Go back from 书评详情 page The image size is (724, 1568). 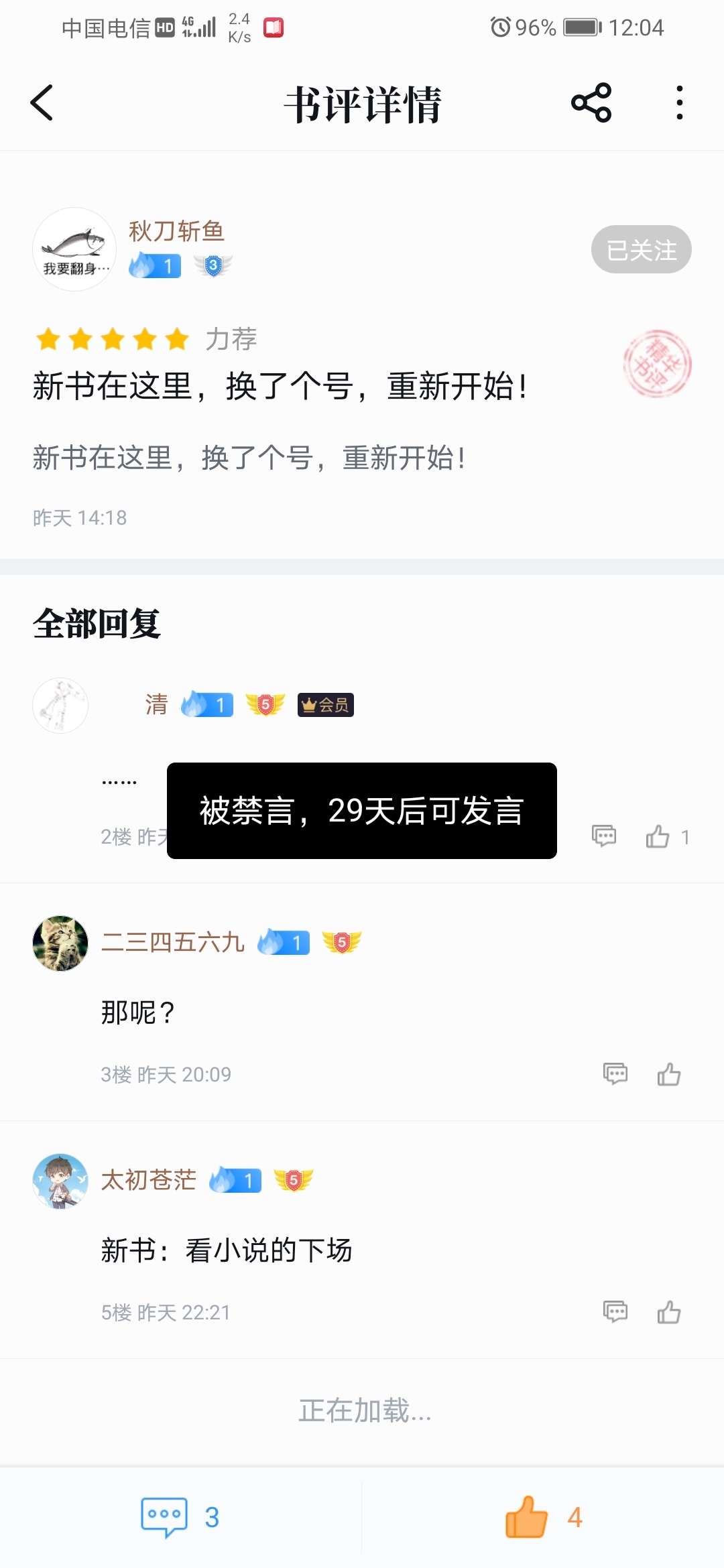[x=42, y=103]
